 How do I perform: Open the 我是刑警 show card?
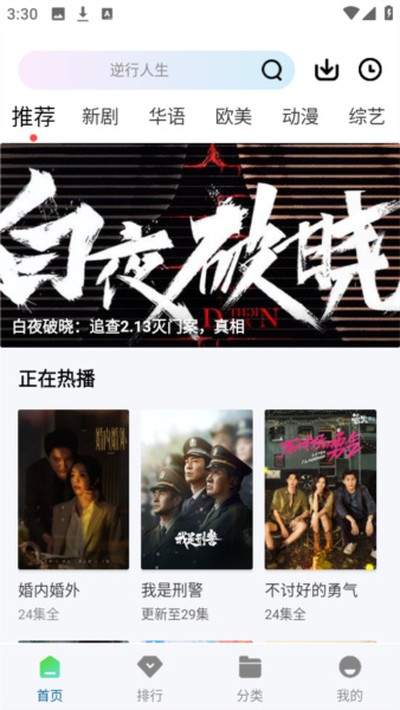point(197,516)
